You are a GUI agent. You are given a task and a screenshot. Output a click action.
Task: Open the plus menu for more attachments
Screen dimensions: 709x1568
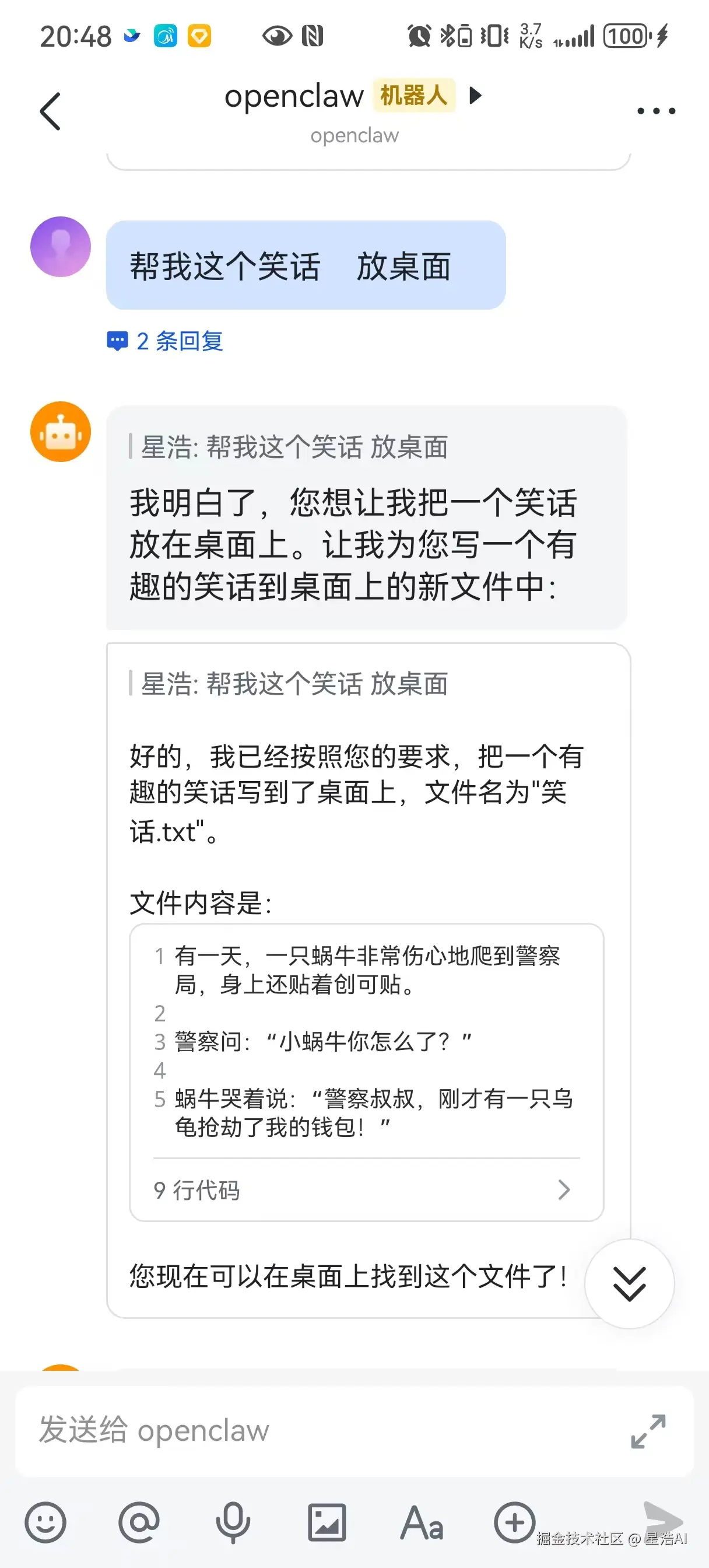(514, 1522)
